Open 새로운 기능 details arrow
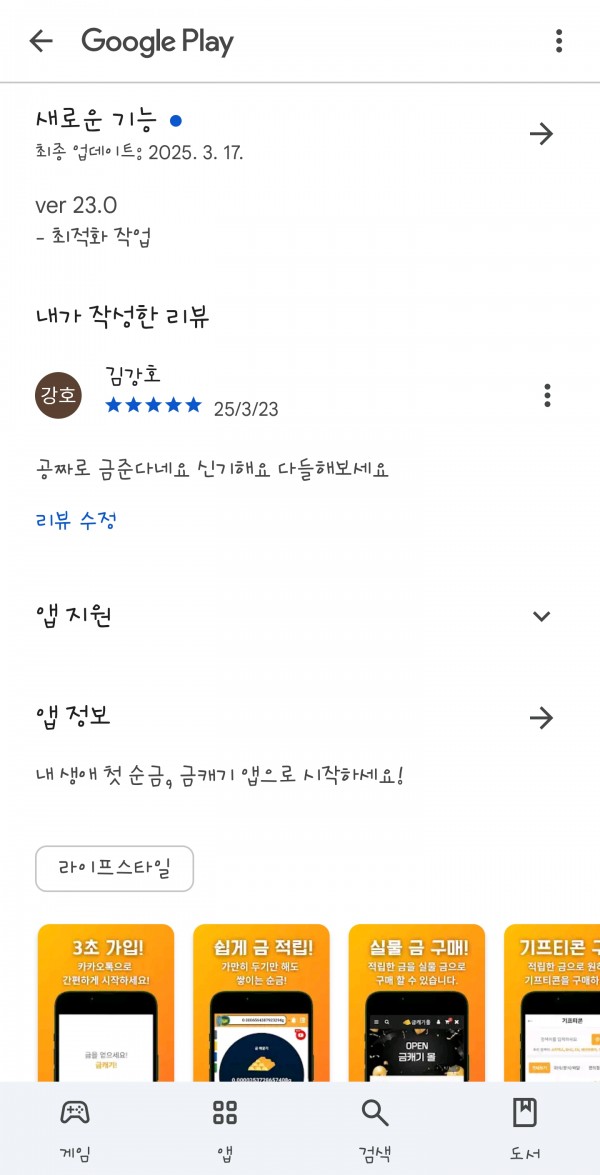This screenshot has width=600, height=1175. click(x=541, y=134)
